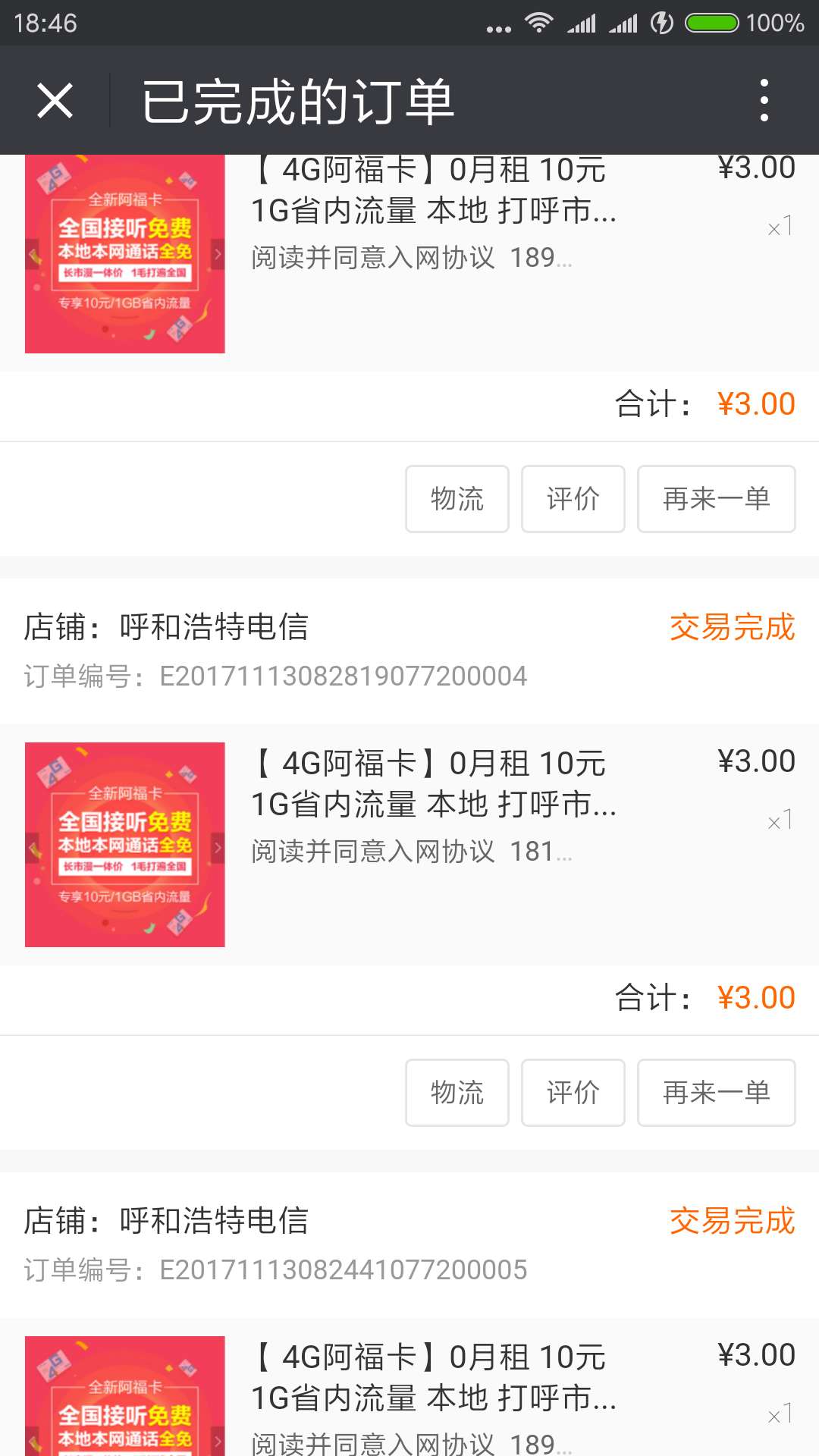The height and width of the screenshot is (1456, 819).
Task: Tap 物流 on the second order
Action: (x=457, y=1092)
